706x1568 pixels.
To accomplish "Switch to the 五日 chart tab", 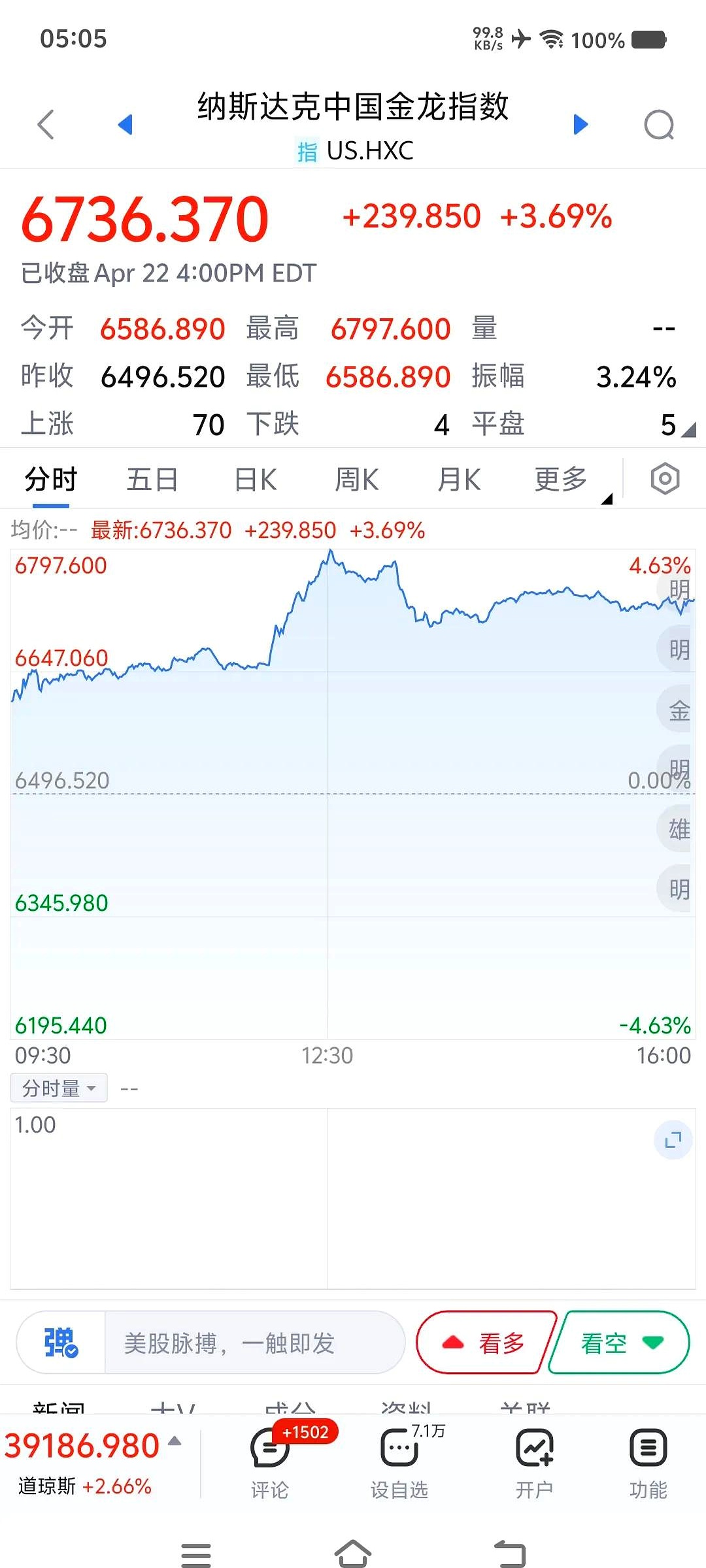I will (x=152, y=478).
